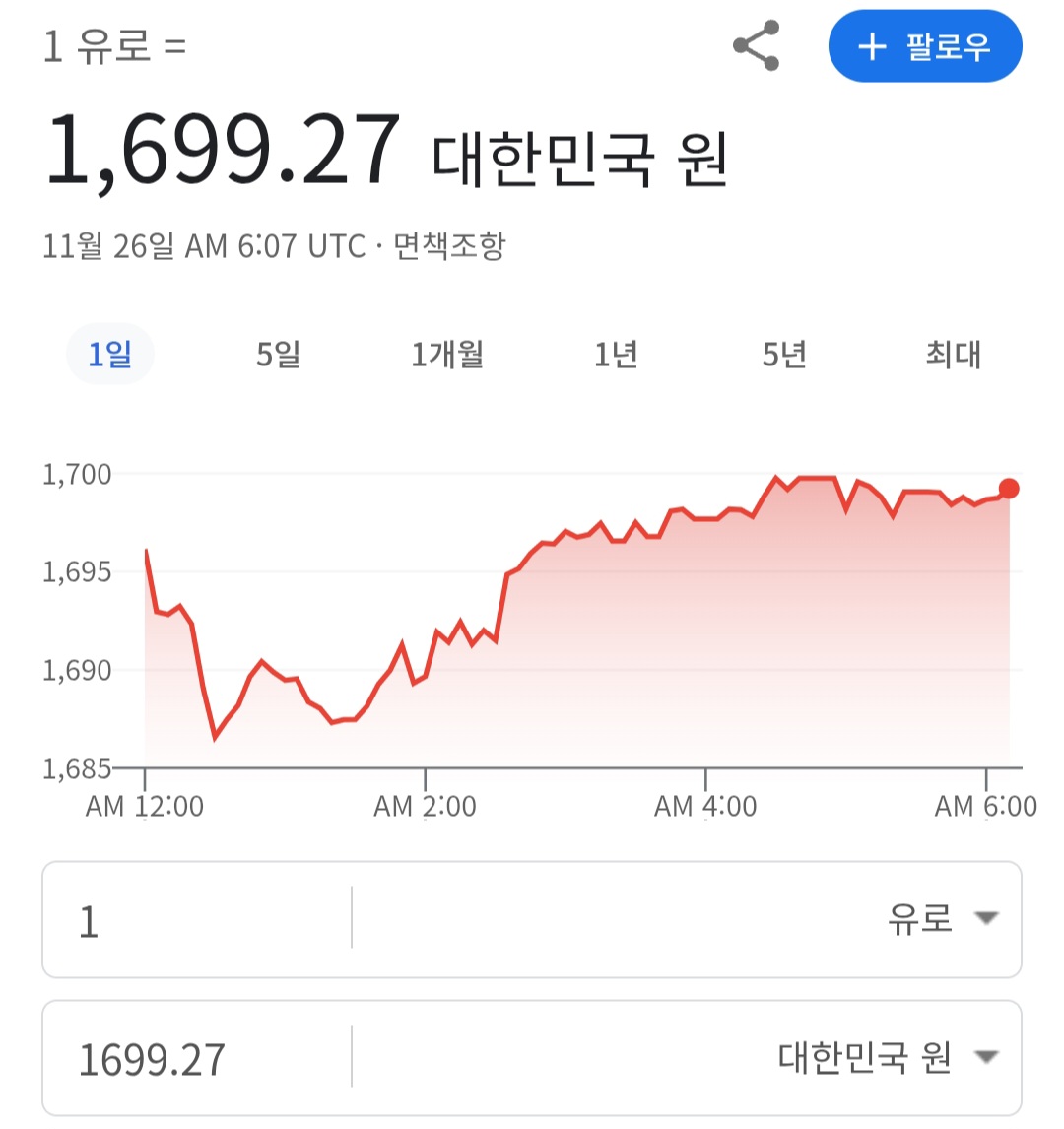Image resolution: width=1064 pixels, height=1129 pixels.
Task: Show the 1년 chart range
Action: pyautogui.click(x=616, y=354)
